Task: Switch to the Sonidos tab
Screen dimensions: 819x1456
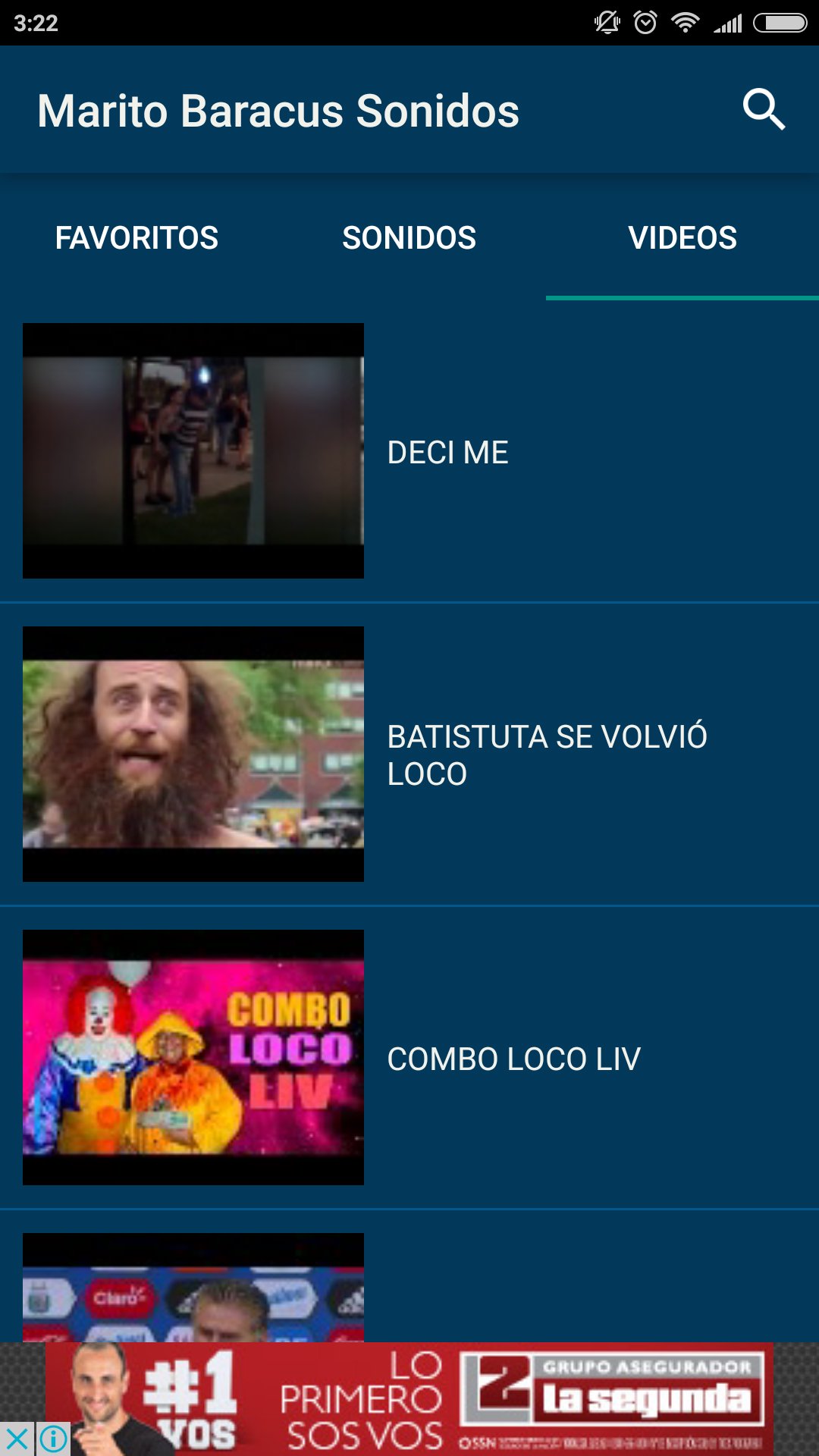Action: (x=409, y=237)
